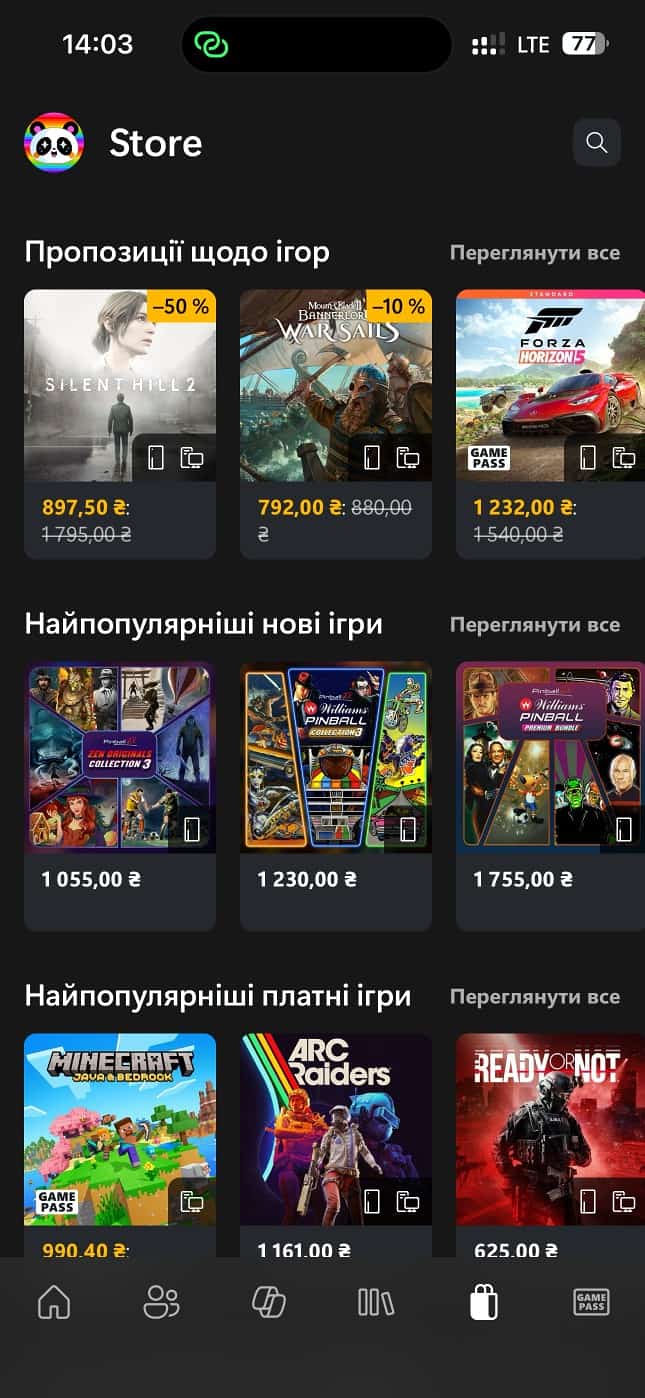
Task: Open the search icon
Action: click(597, 142)
